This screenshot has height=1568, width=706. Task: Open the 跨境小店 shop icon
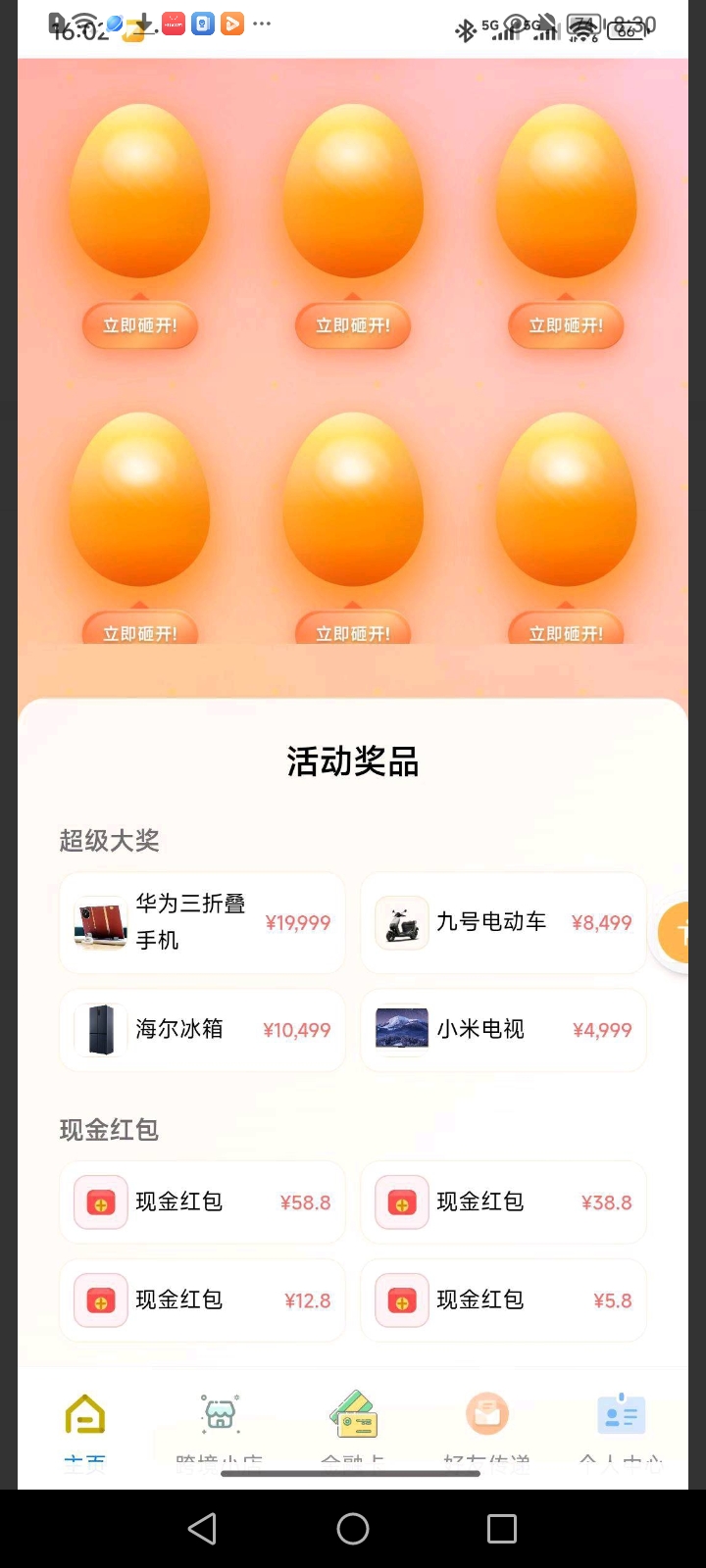218,1412
